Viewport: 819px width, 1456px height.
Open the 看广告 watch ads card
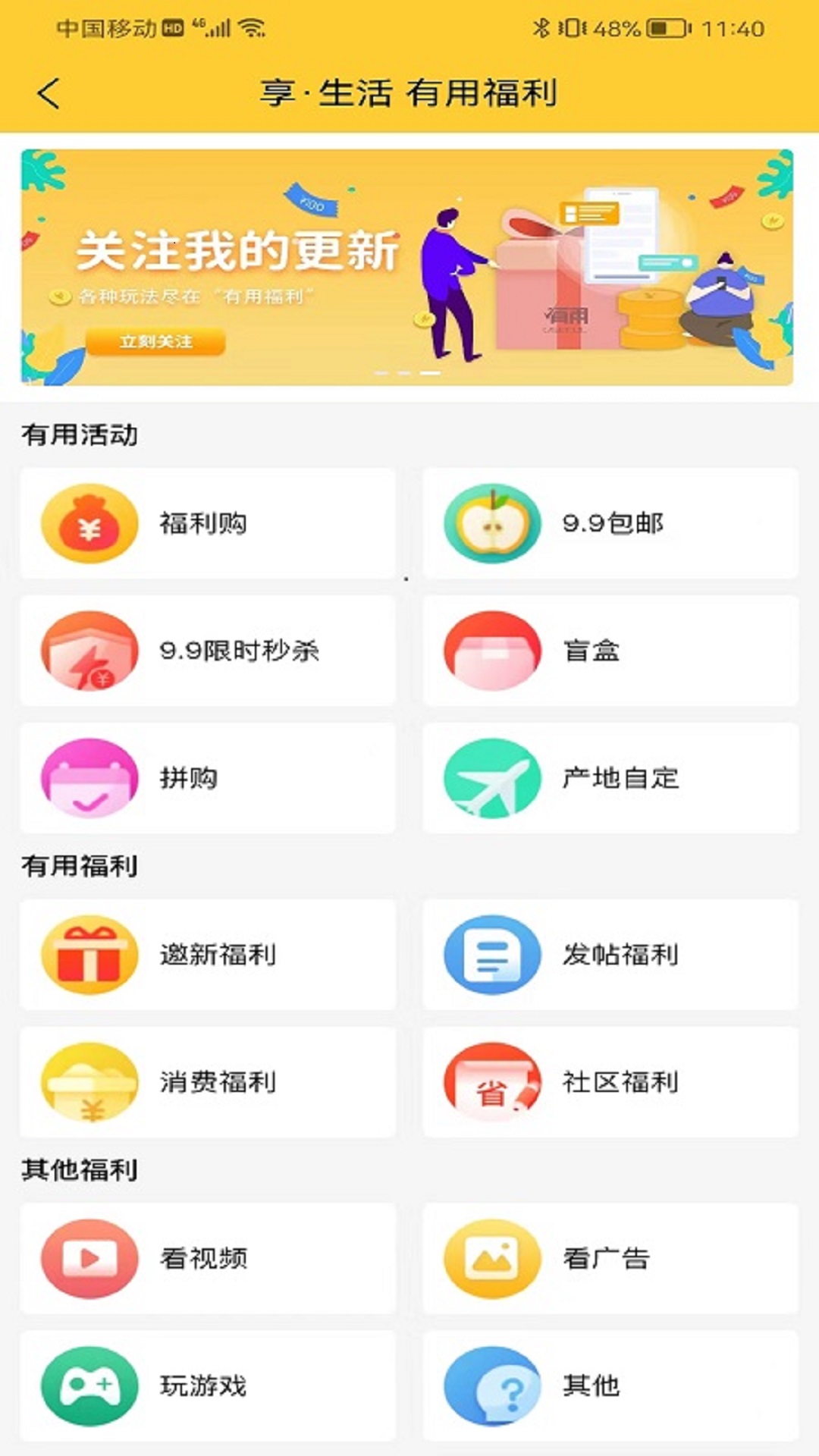coord(610,1258)
